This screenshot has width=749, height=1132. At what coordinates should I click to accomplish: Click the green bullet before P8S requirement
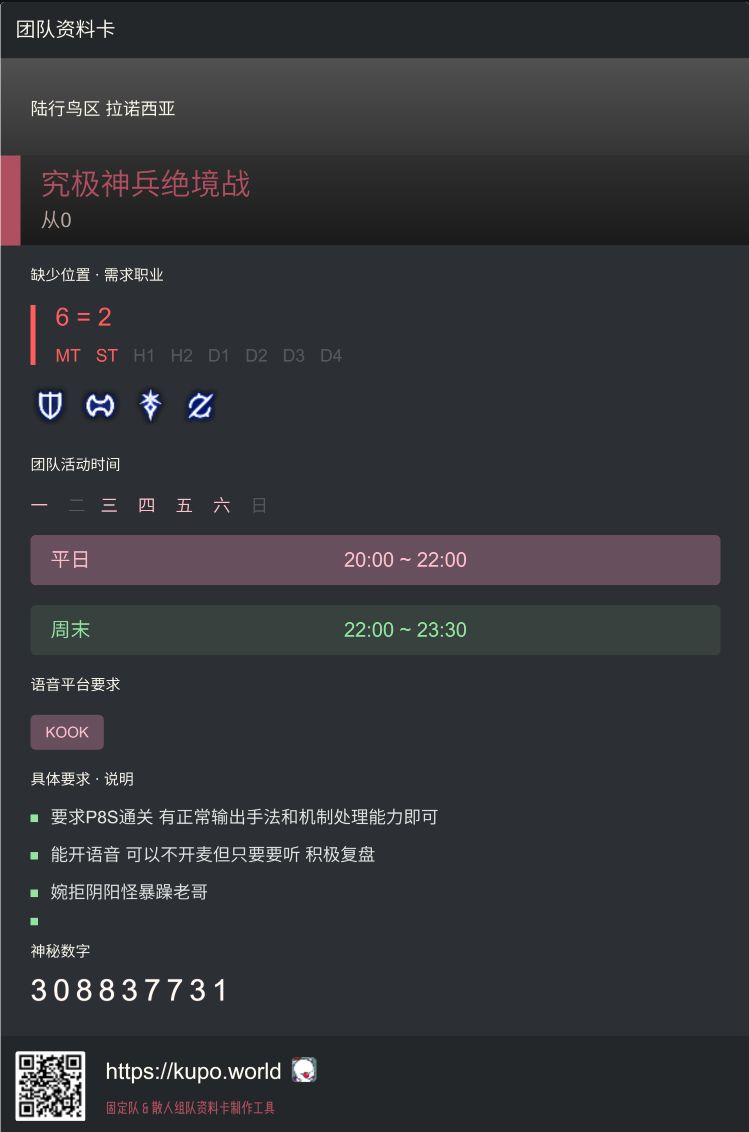(x=35, y=817)
